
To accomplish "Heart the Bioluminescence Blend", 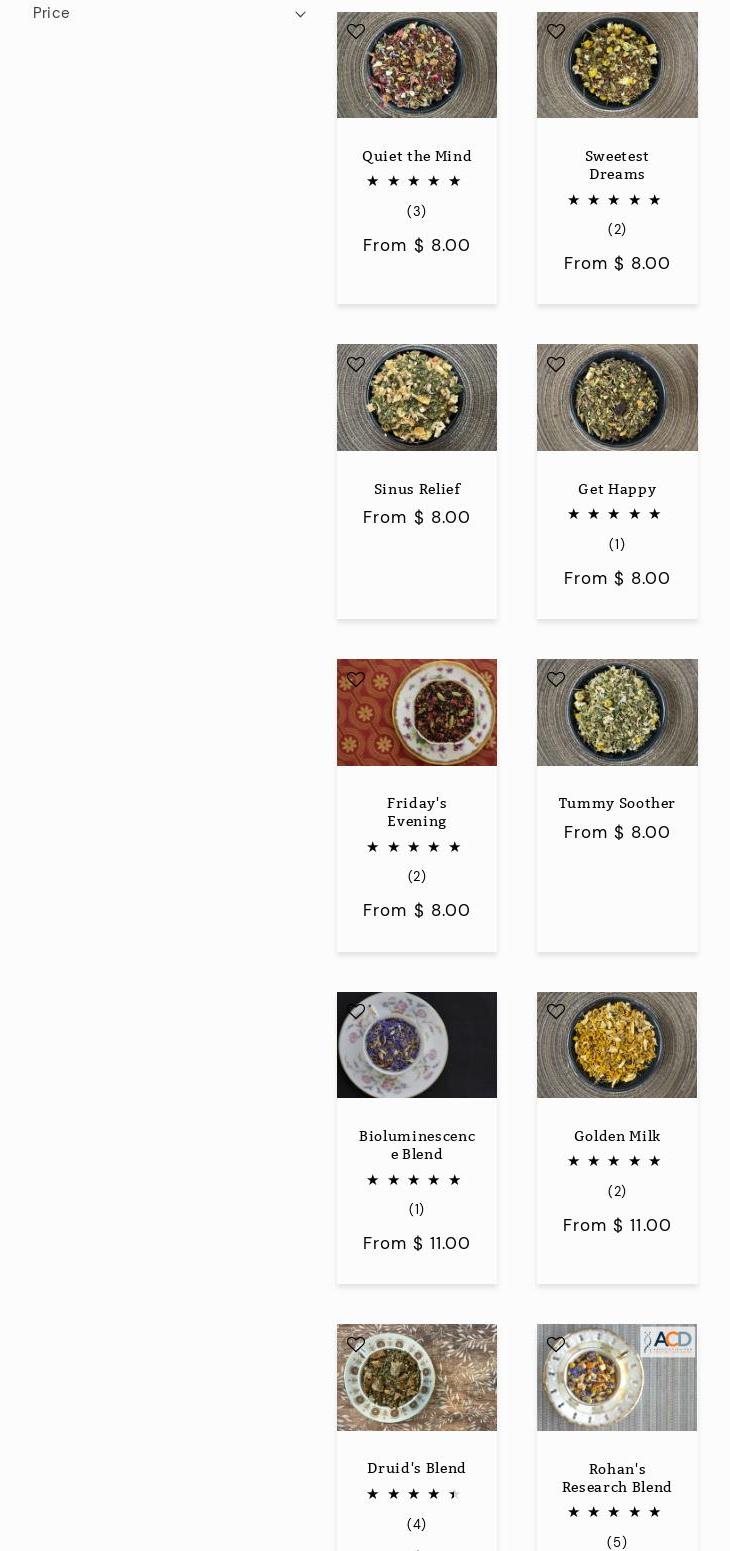I will 356,1011.
